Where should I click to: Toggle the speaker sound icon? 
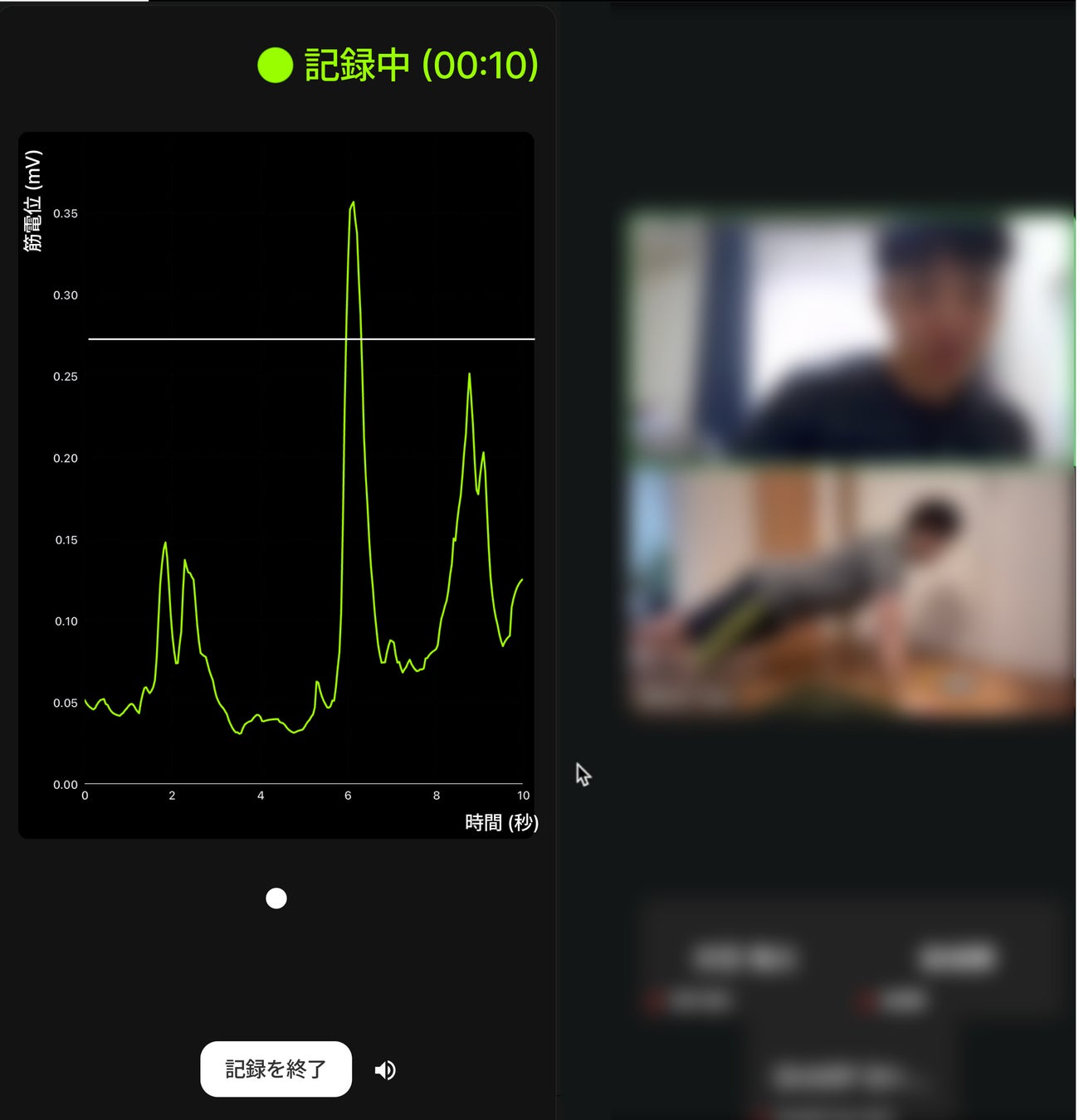coord(385,1070)
